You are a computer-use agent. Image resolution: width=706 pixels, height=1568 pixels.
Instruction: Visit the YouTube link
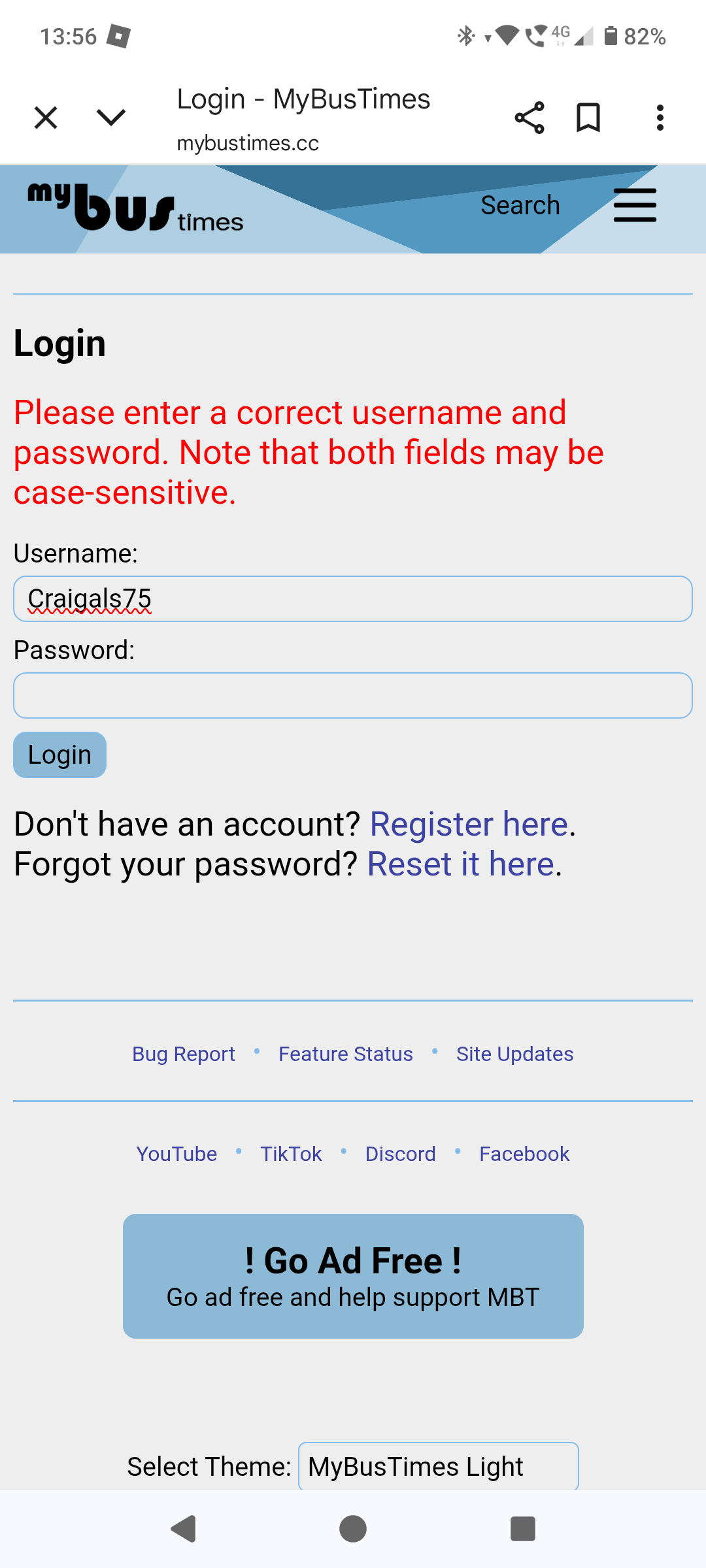pos(176,1154)
